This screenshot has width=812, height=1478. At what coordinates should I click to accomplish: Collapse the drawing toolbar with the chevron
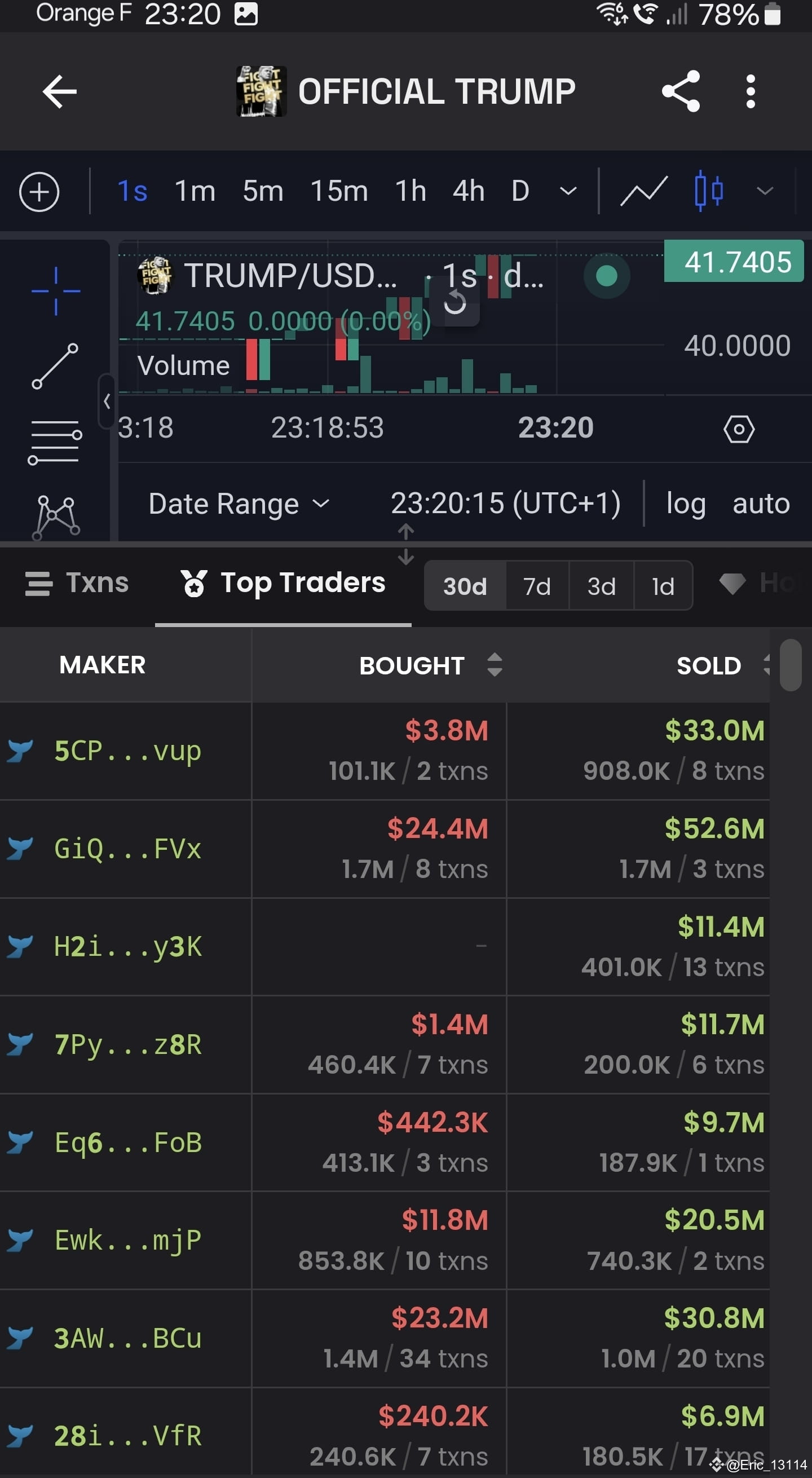(x=107, y=402)
